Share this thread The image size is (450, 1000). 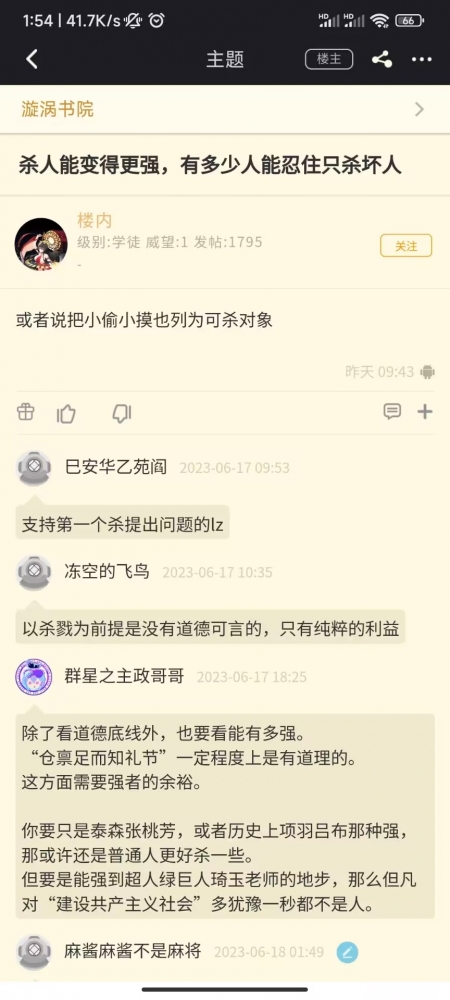tap(382, 59)
